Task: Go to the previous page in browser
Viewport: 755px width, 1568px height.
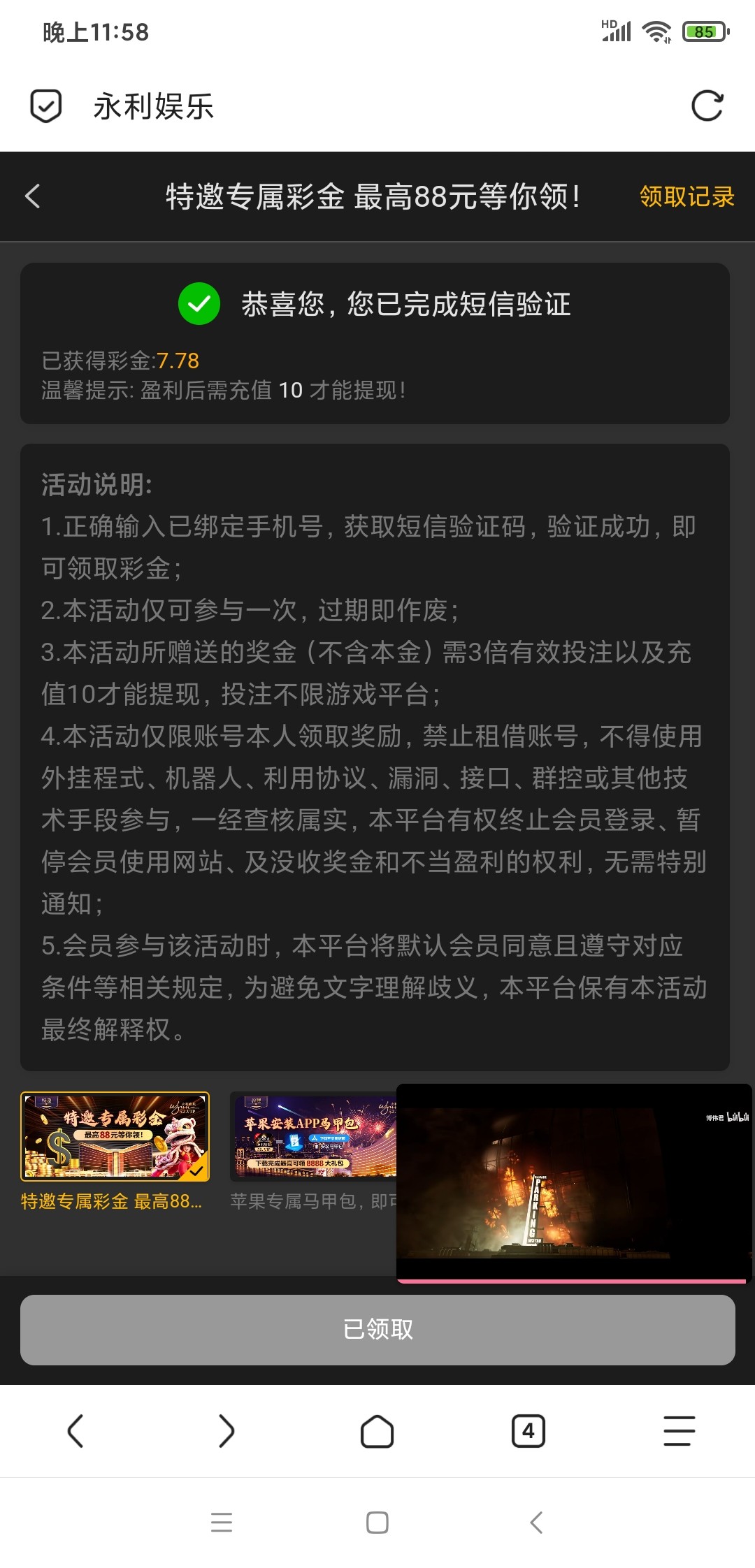Action: point(75,1430)
